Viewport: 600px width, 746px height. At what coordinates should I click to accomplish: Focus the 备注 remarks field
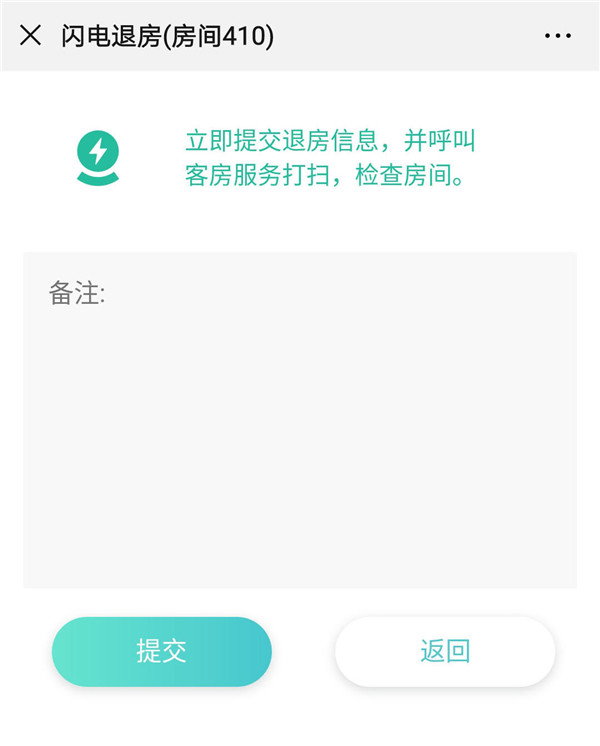pyautogui.click(x=300, y=420)
